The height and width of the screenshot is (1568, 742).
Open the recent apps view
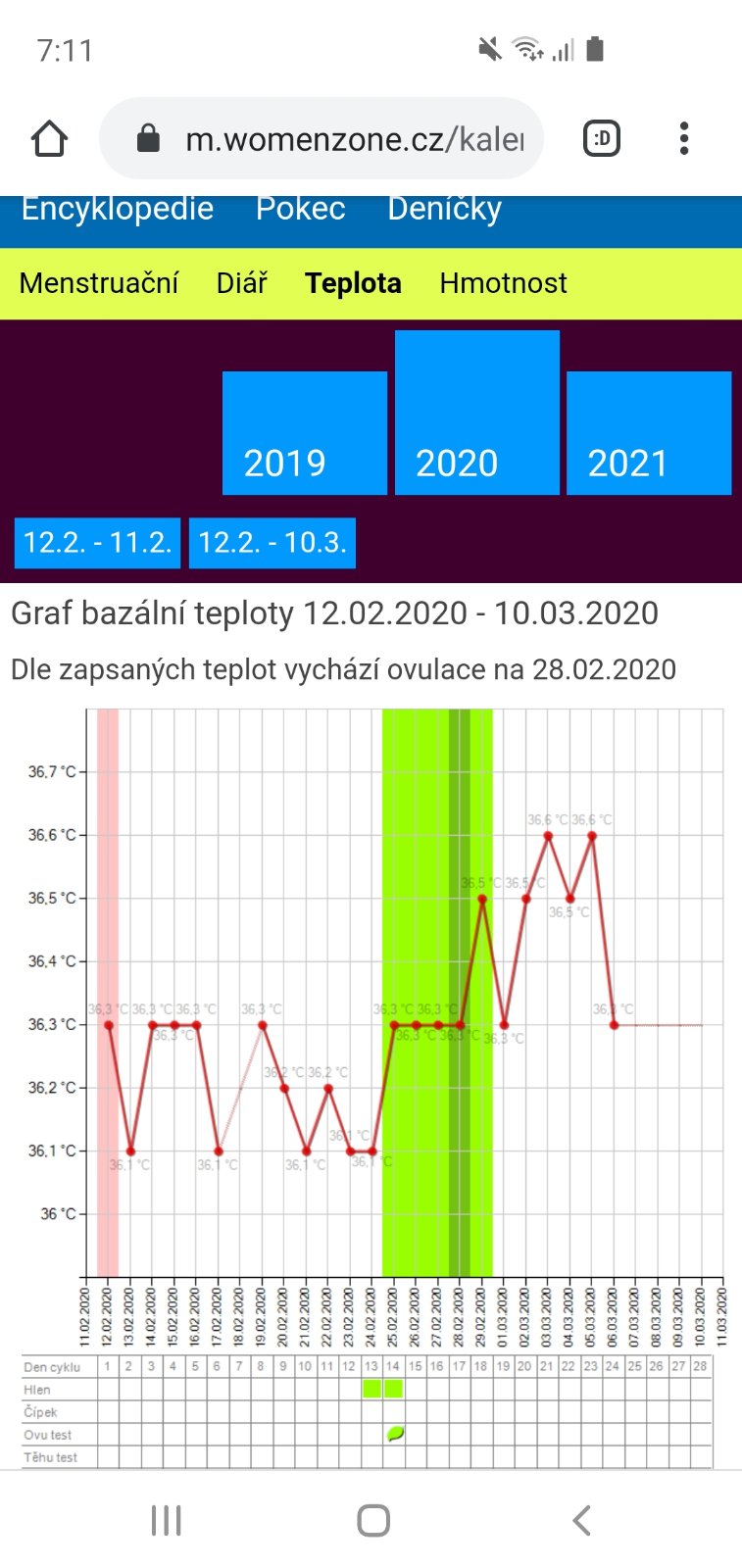coord(167,1520)
